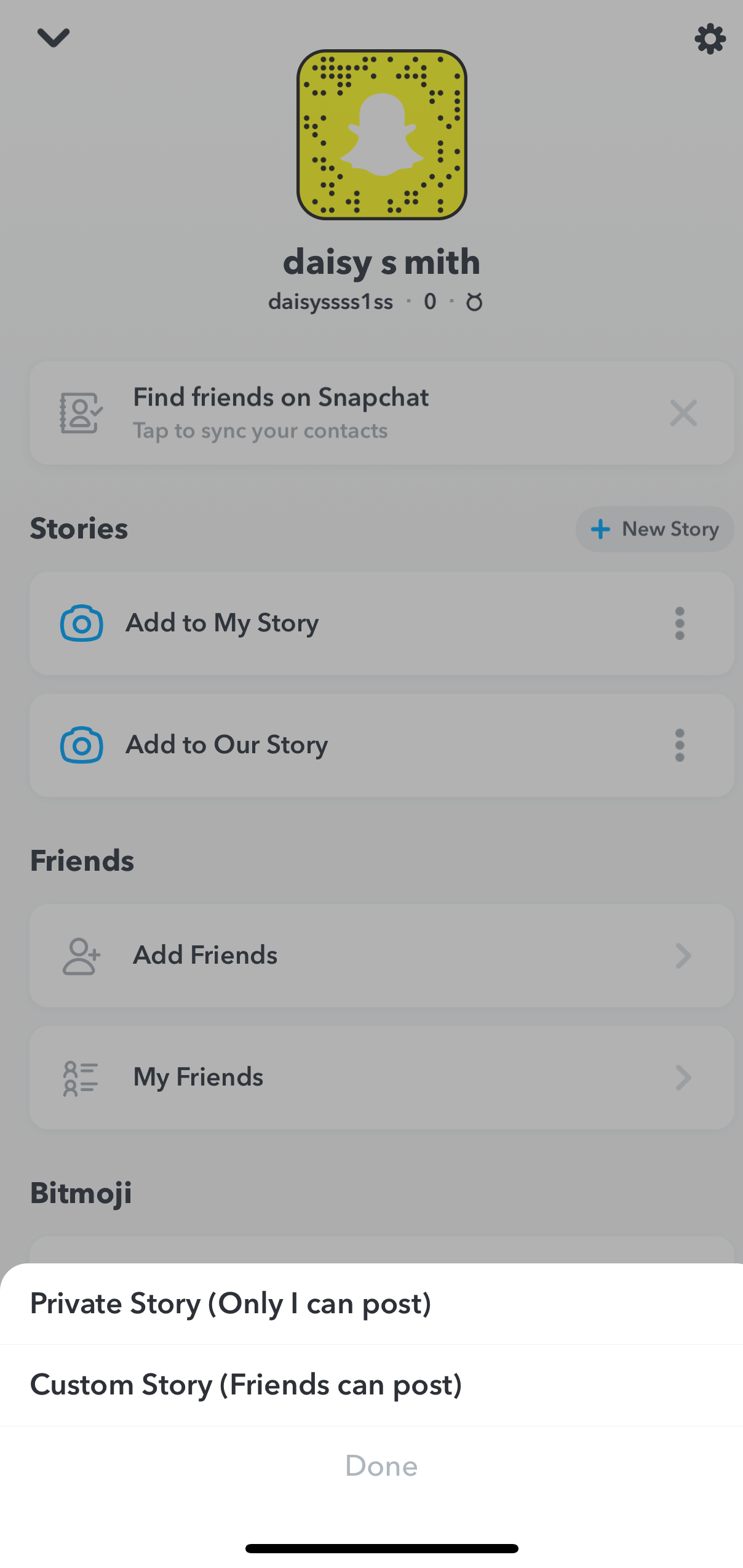Tap the snap score counter

point(429,302)
